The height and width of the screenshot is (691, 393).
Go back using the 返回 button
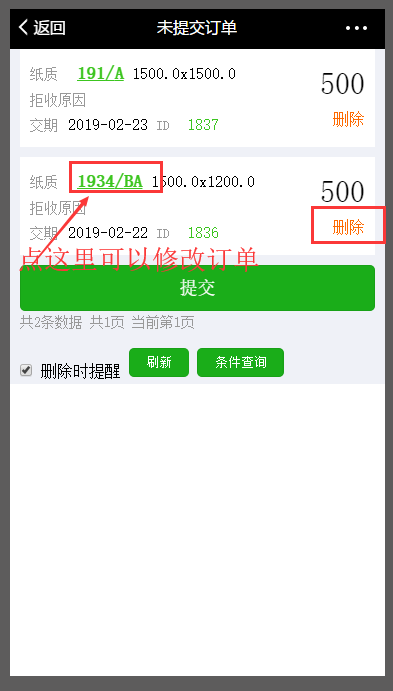pyautogui.click(x=42, y=28)
